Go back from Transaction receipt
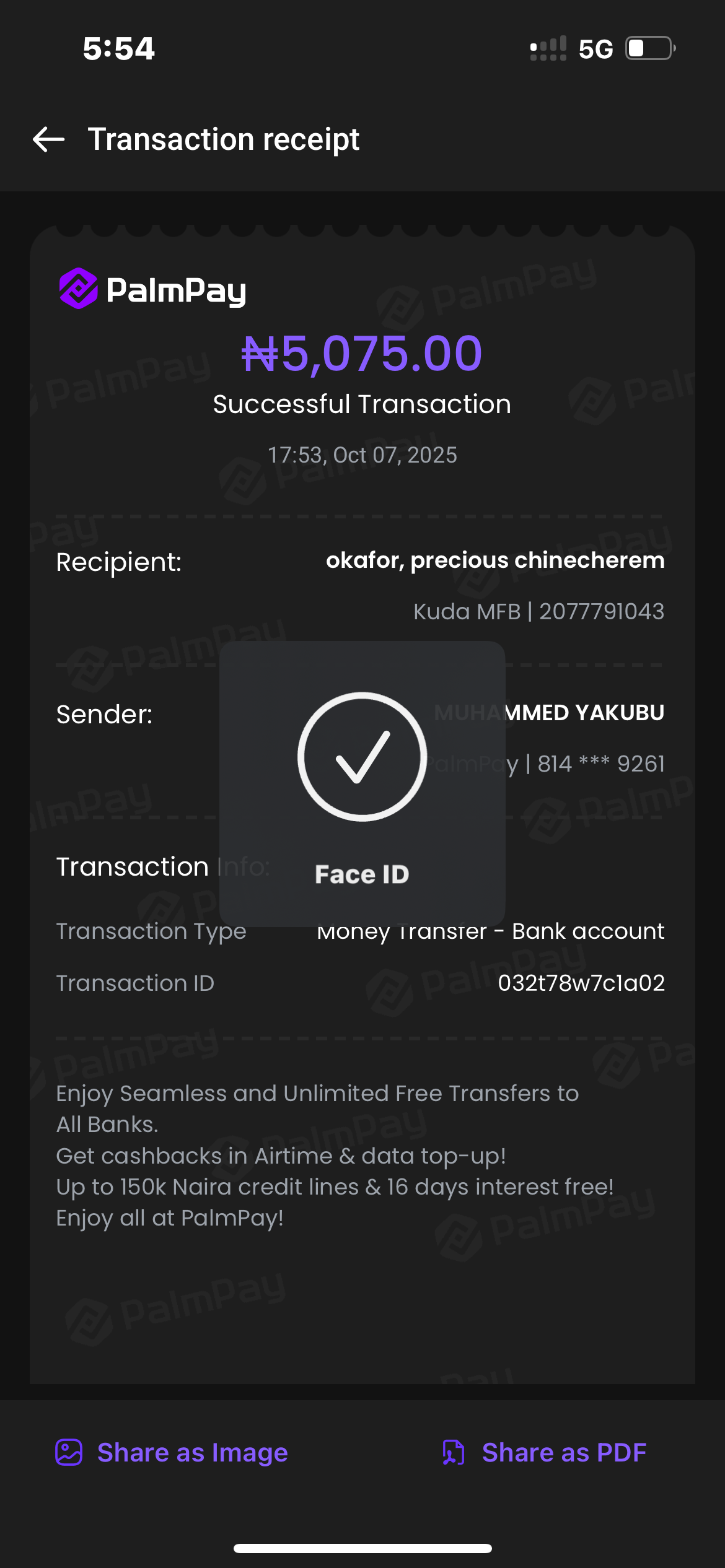The height and width of the screenshot is (1568, 725). (48, 139)
